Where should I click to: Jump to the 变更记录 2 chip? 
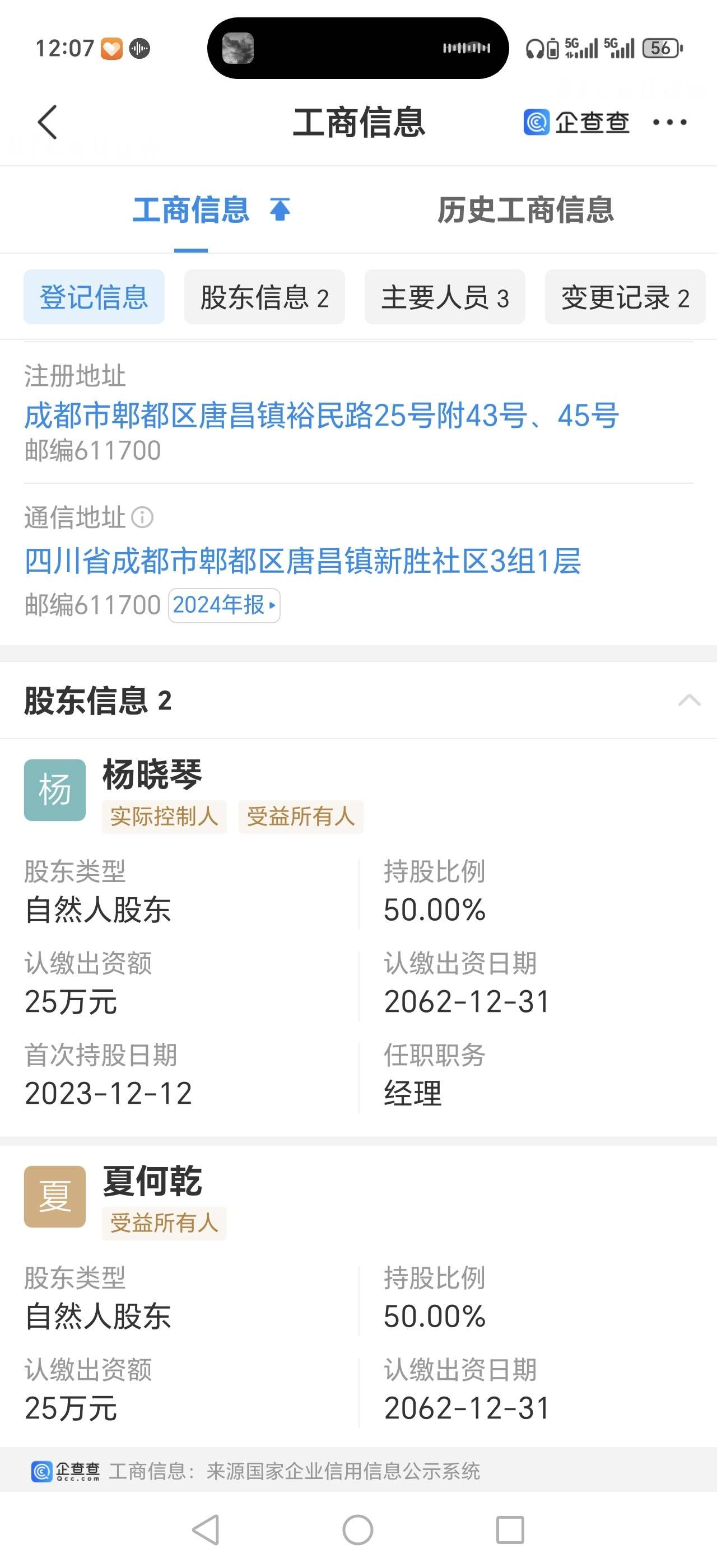tap(625, 297)
